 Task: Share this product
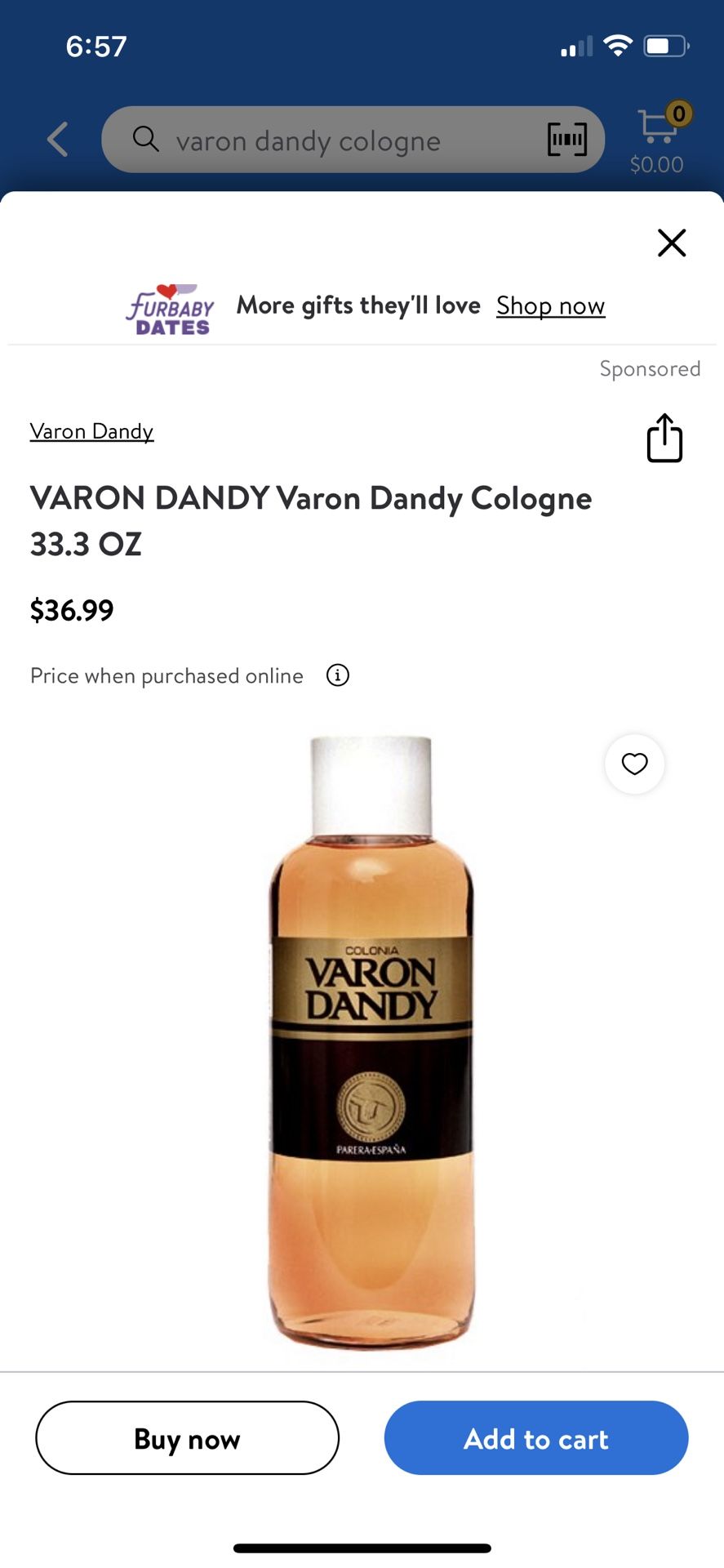664,439
